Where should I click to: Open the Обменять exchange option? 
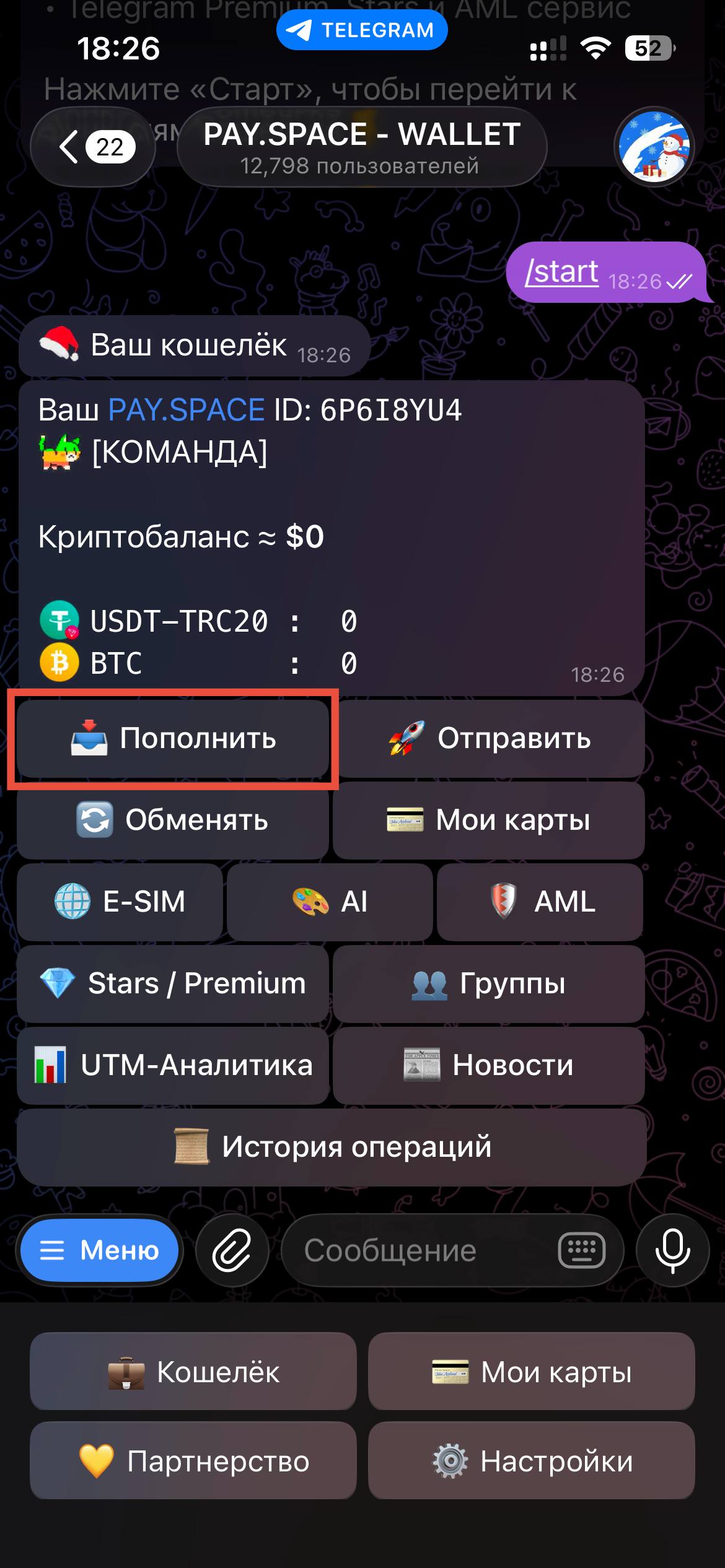173,820
